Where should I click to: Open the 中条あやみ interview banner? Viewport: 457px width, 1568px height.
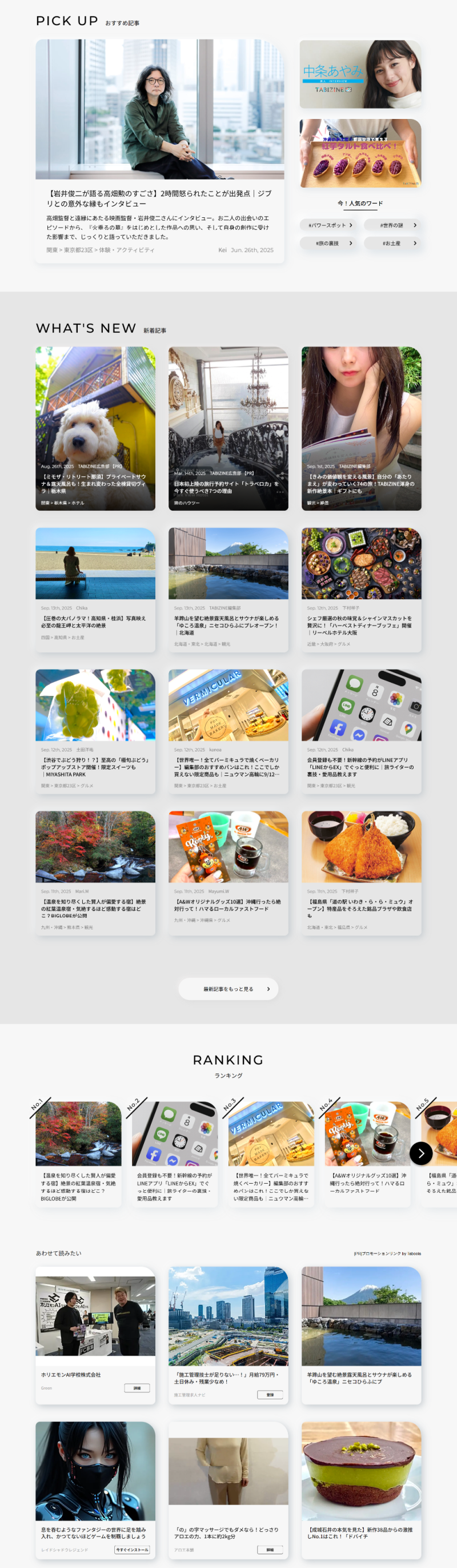(360, 74)
